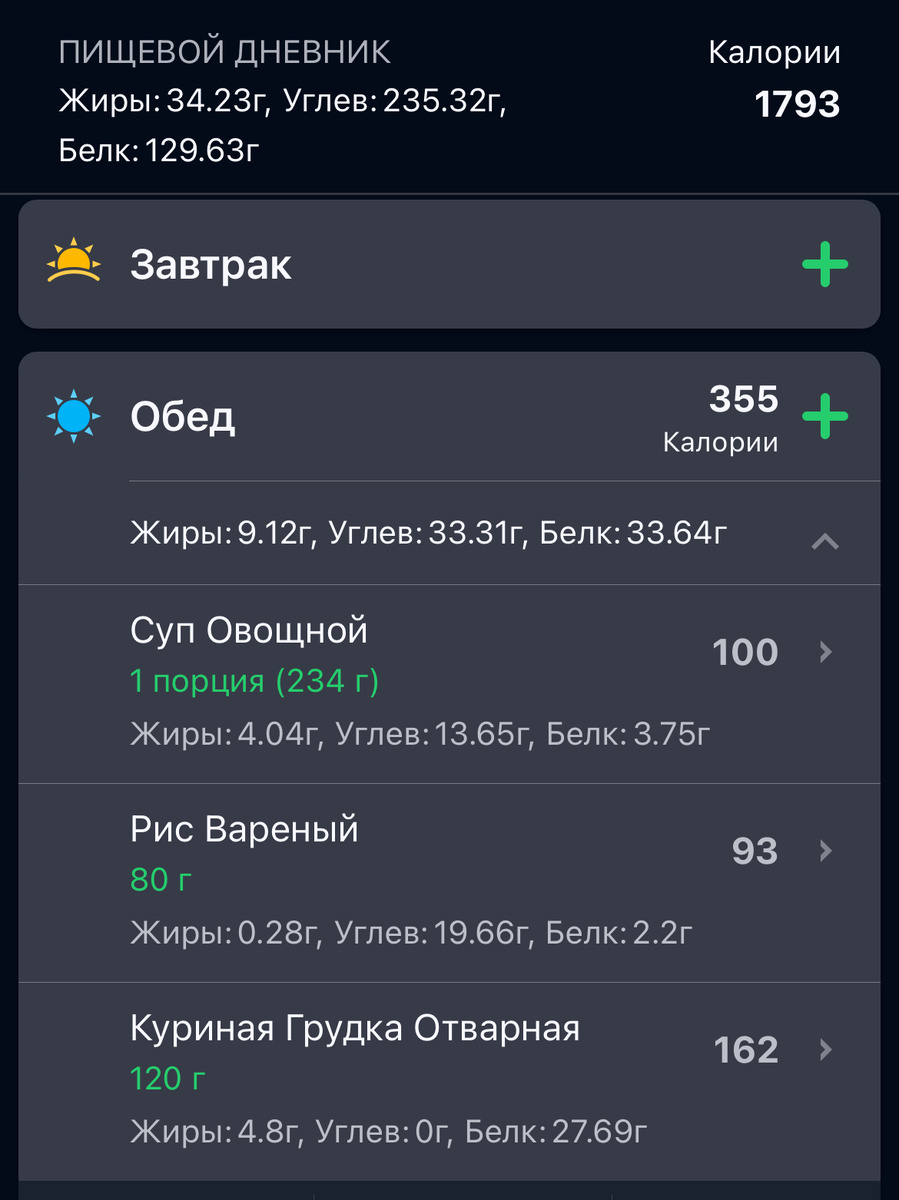The width and height of the screenshot is (899, 1200).
Task: Click the total 1793 calories value
Action: pyautogui.click(x=798, y=104)
